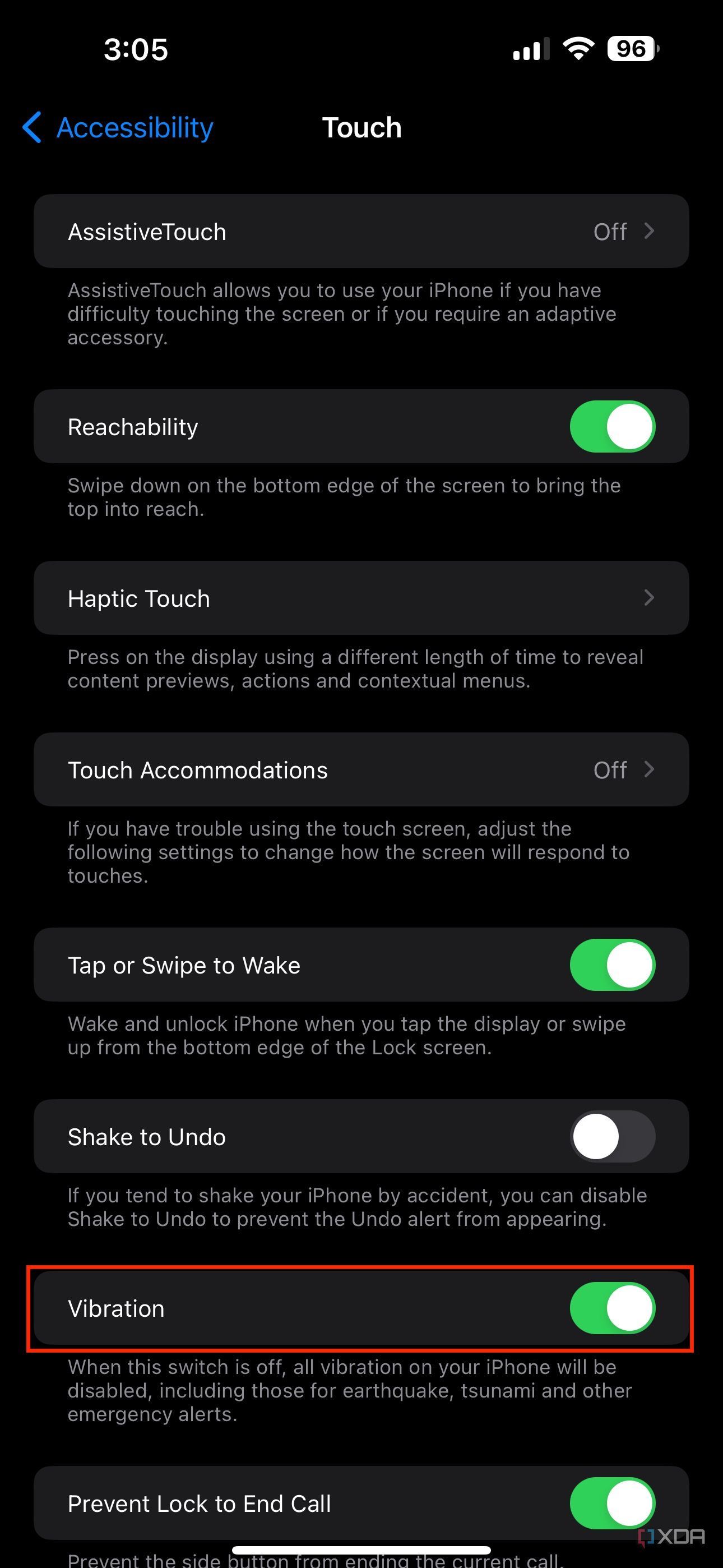This screenshot has width=723, height=1568.
Task: Open Haptic Touch options
Action: 361,598
